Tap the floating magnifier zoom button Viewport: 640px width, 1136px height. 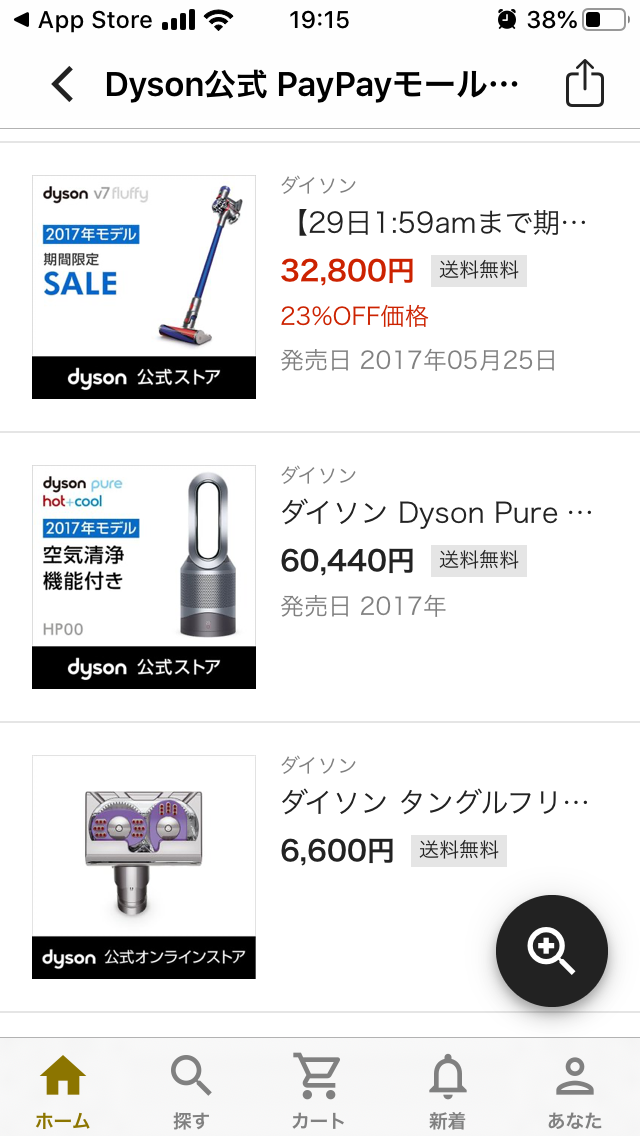pyautogui.click(x=551, y=950)
